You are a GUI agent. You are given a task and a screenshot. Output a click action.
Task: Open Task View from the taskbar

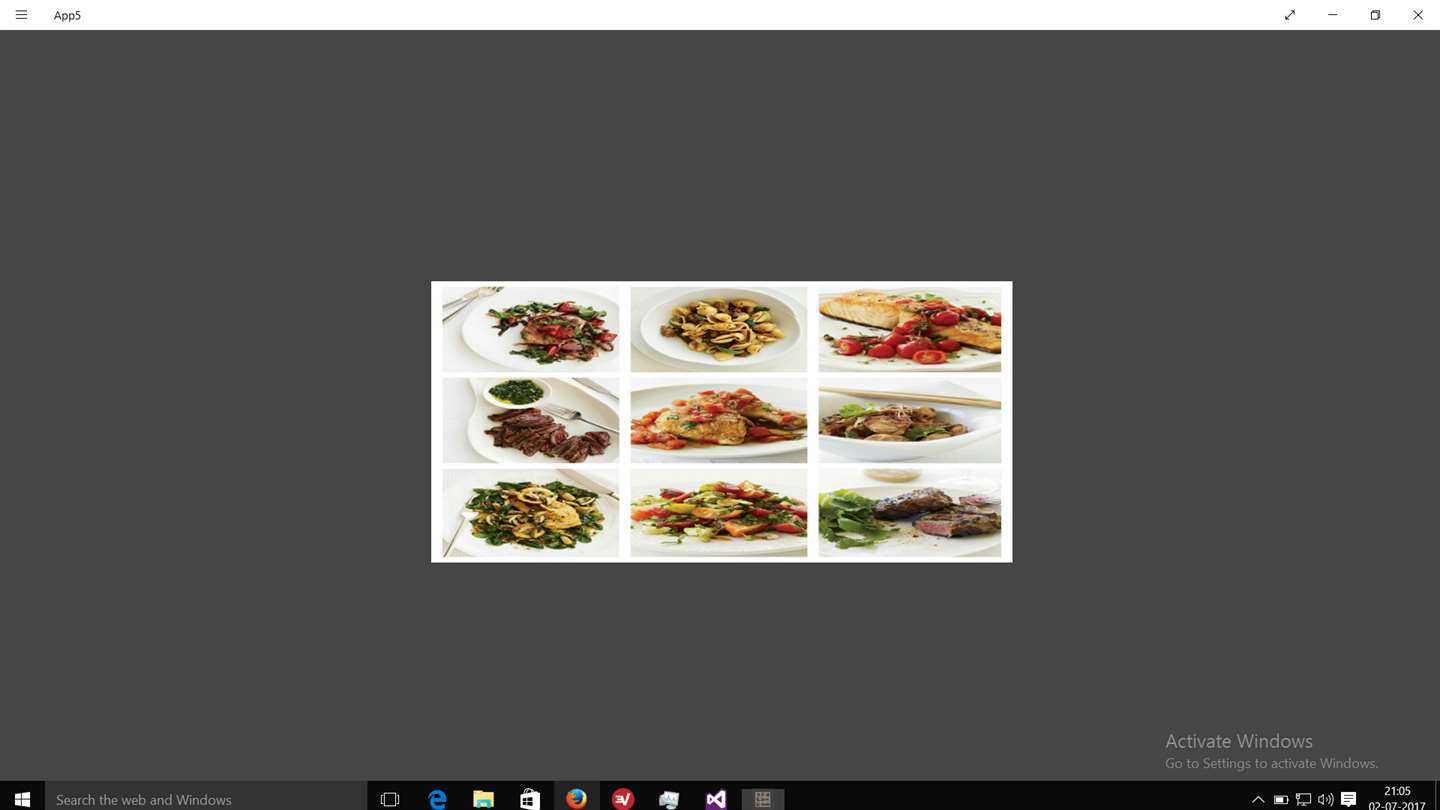coord(390,798)
